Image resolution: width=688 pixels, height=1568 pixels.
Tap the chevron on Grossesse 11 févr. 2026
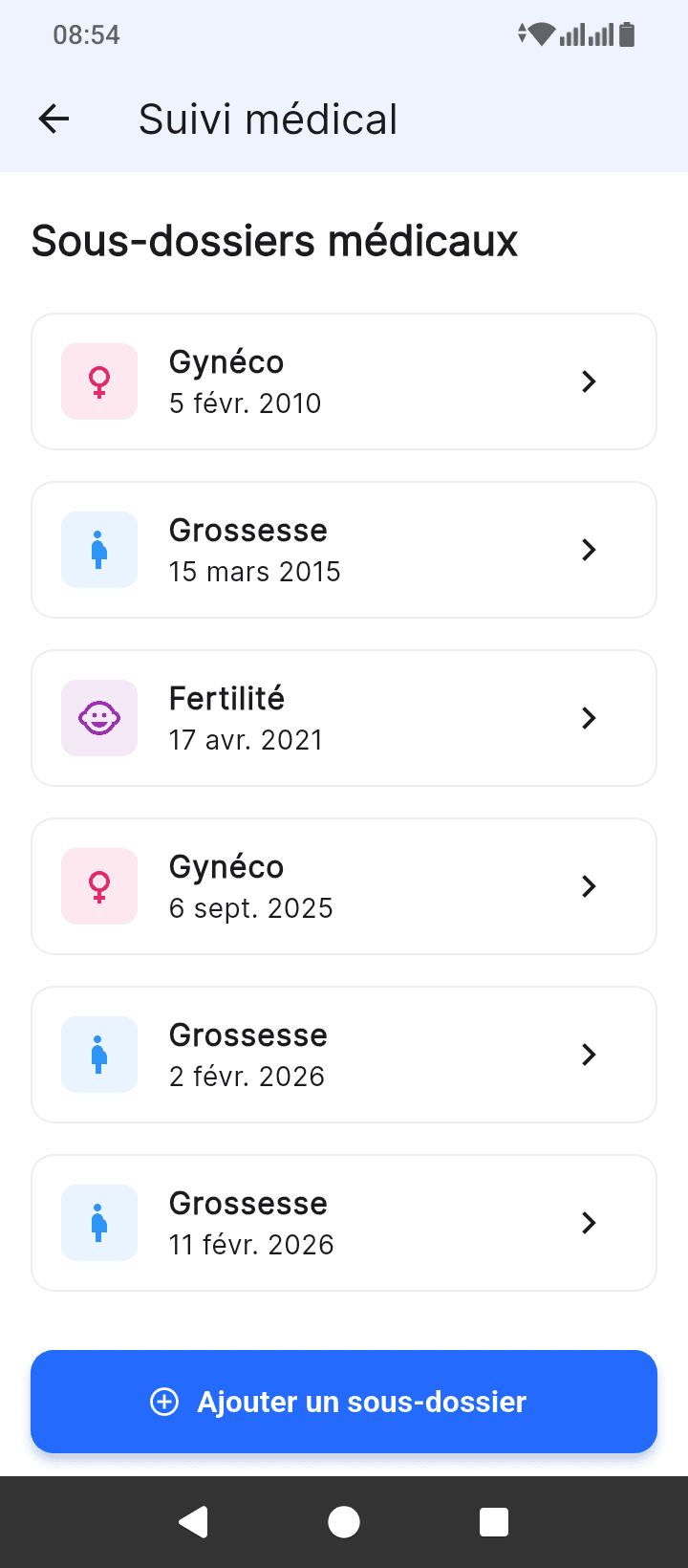click(x=589, y=1222)
